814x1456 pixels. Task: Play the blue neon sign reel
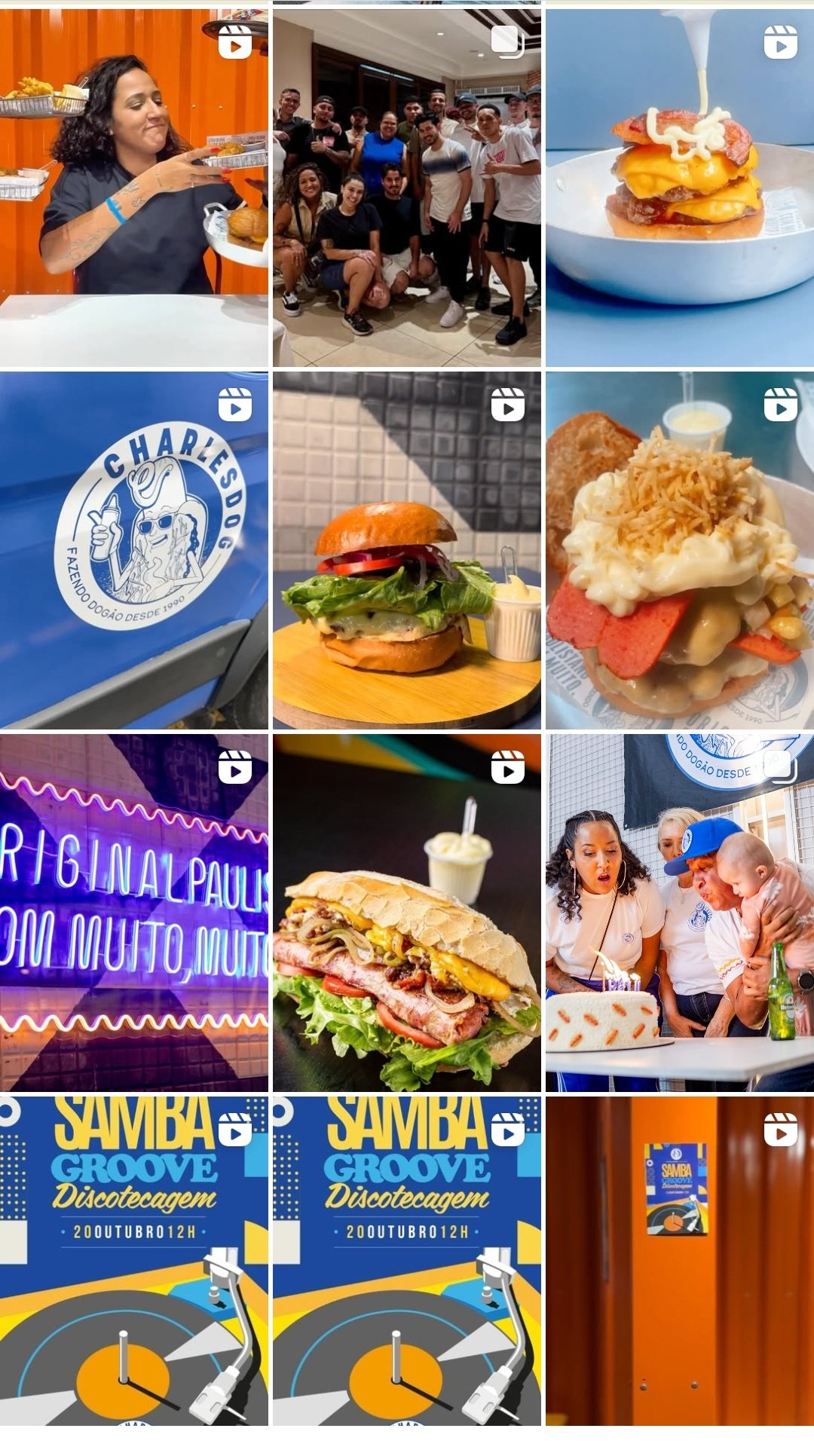(134, 913)
